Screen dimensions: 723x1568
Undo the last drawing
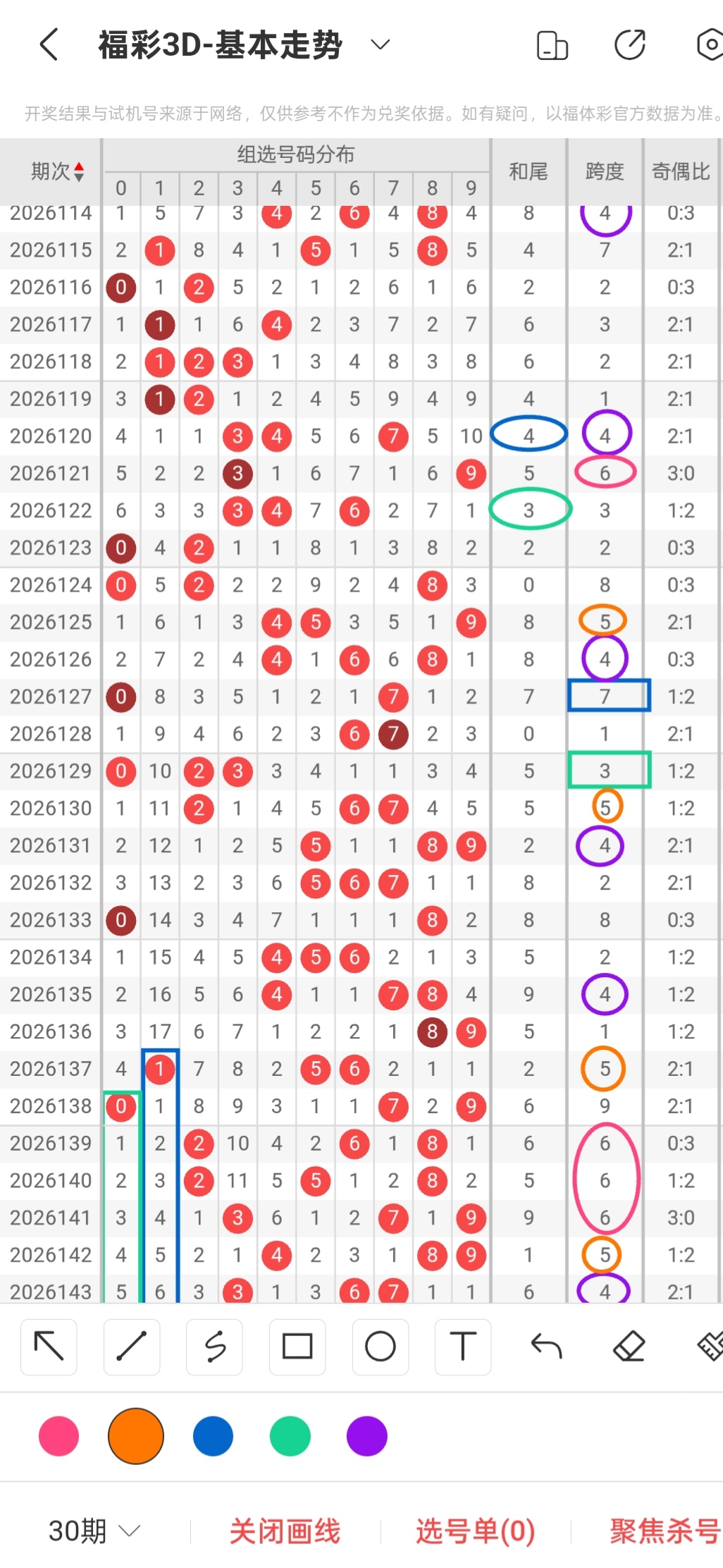coord(546,1347)
